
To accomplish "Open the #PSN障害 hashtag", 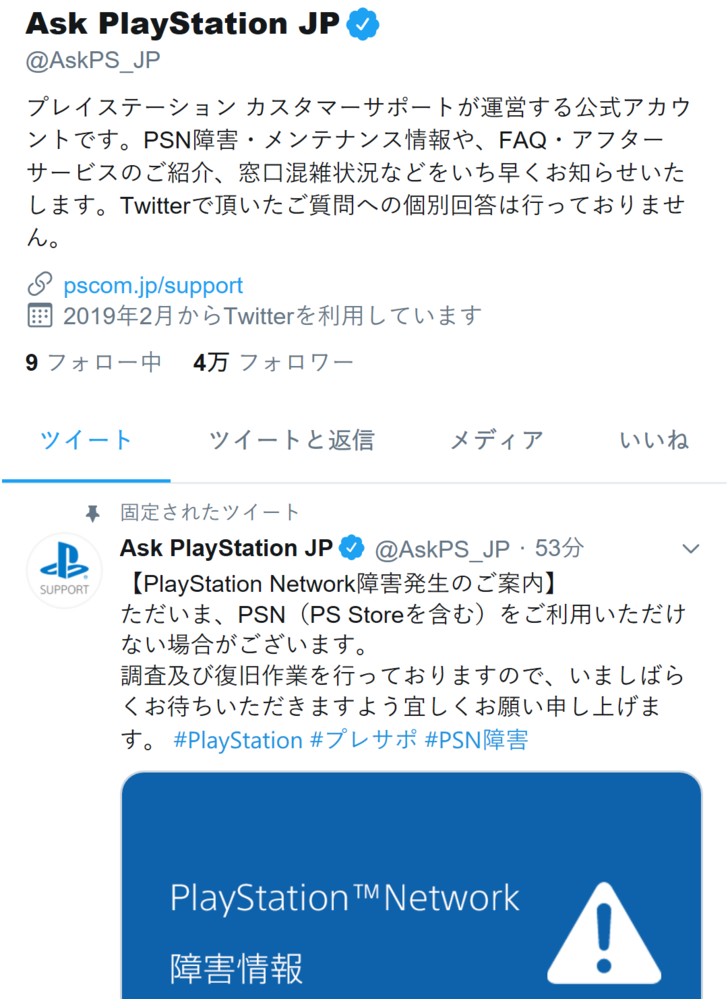I will pos(476,740).
